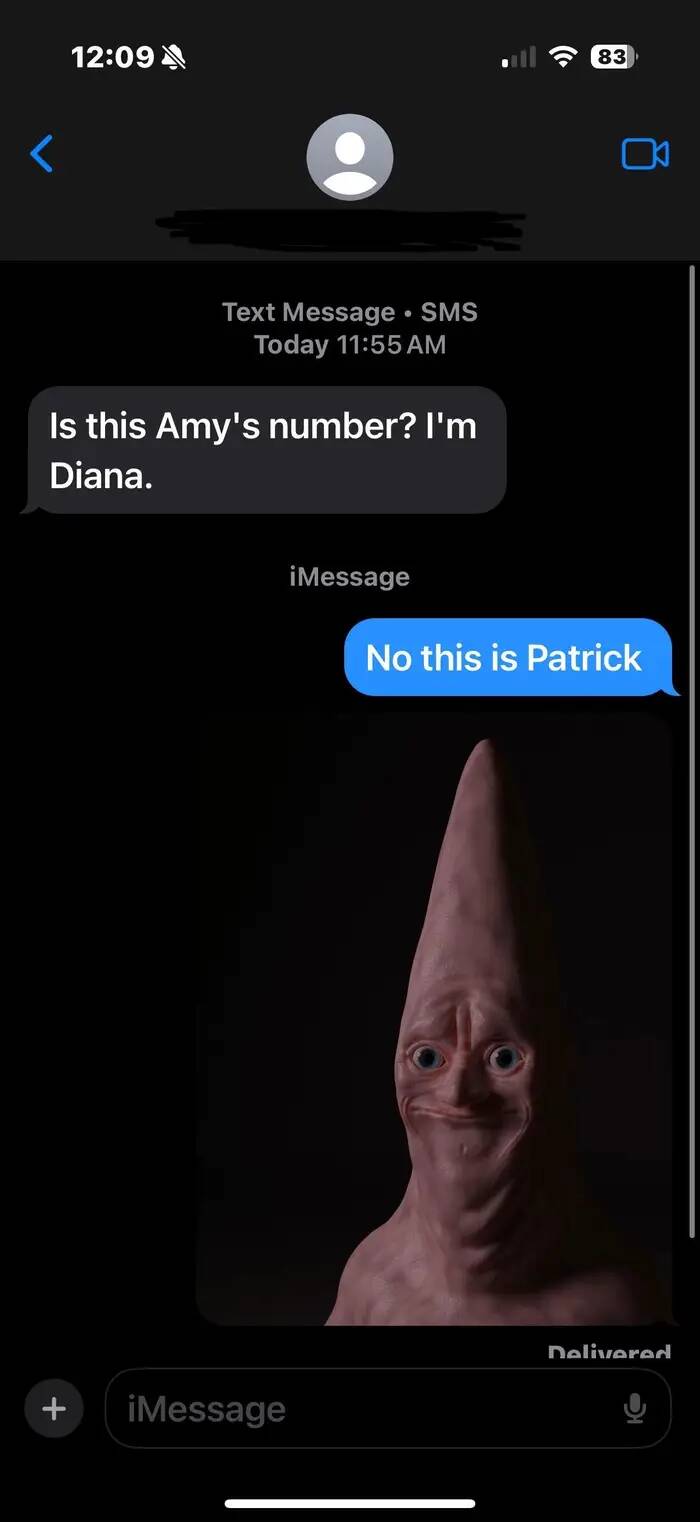Open contact details via the avatar
Viewport: 700px width, 1522px height.
[349, 157]
